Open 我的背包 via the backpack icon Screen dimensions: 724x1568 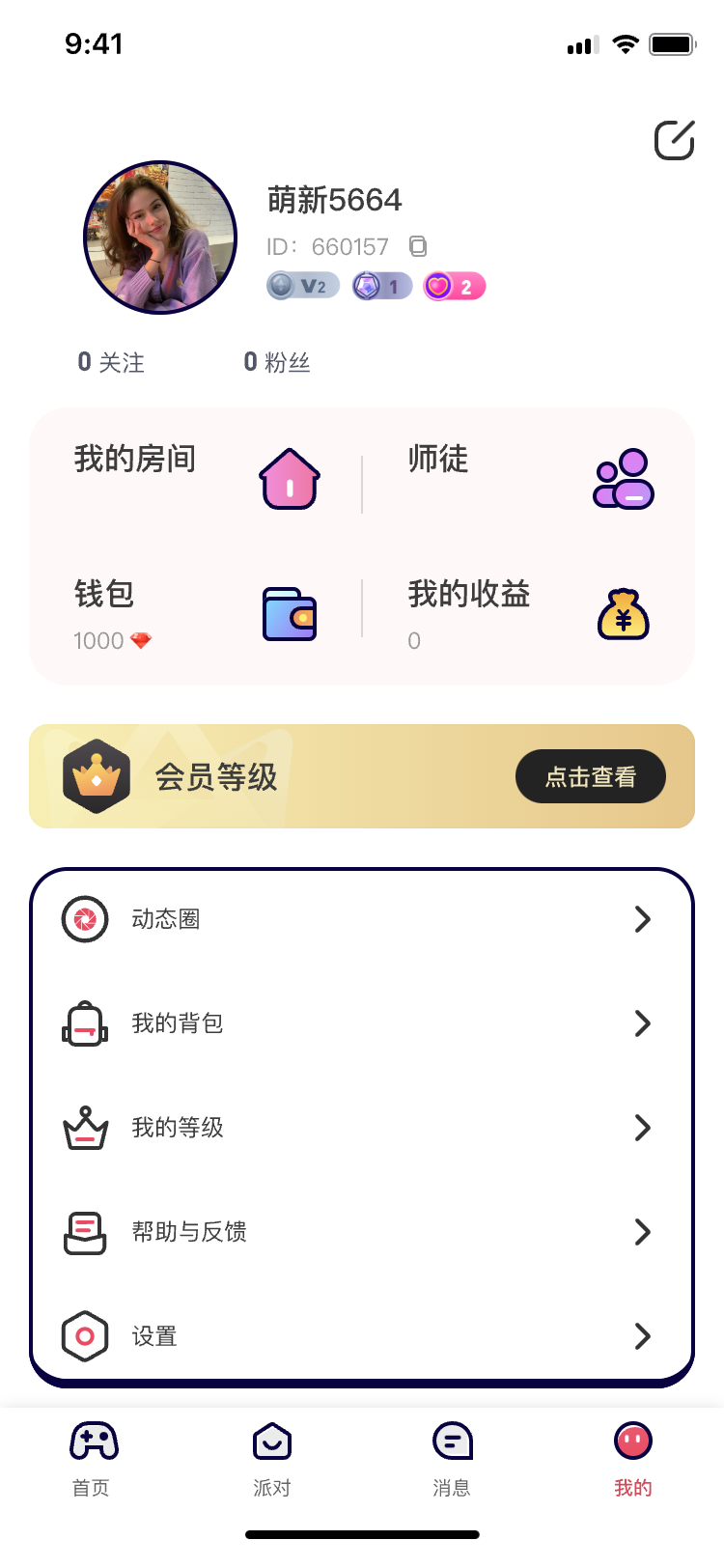(85, 1023)
